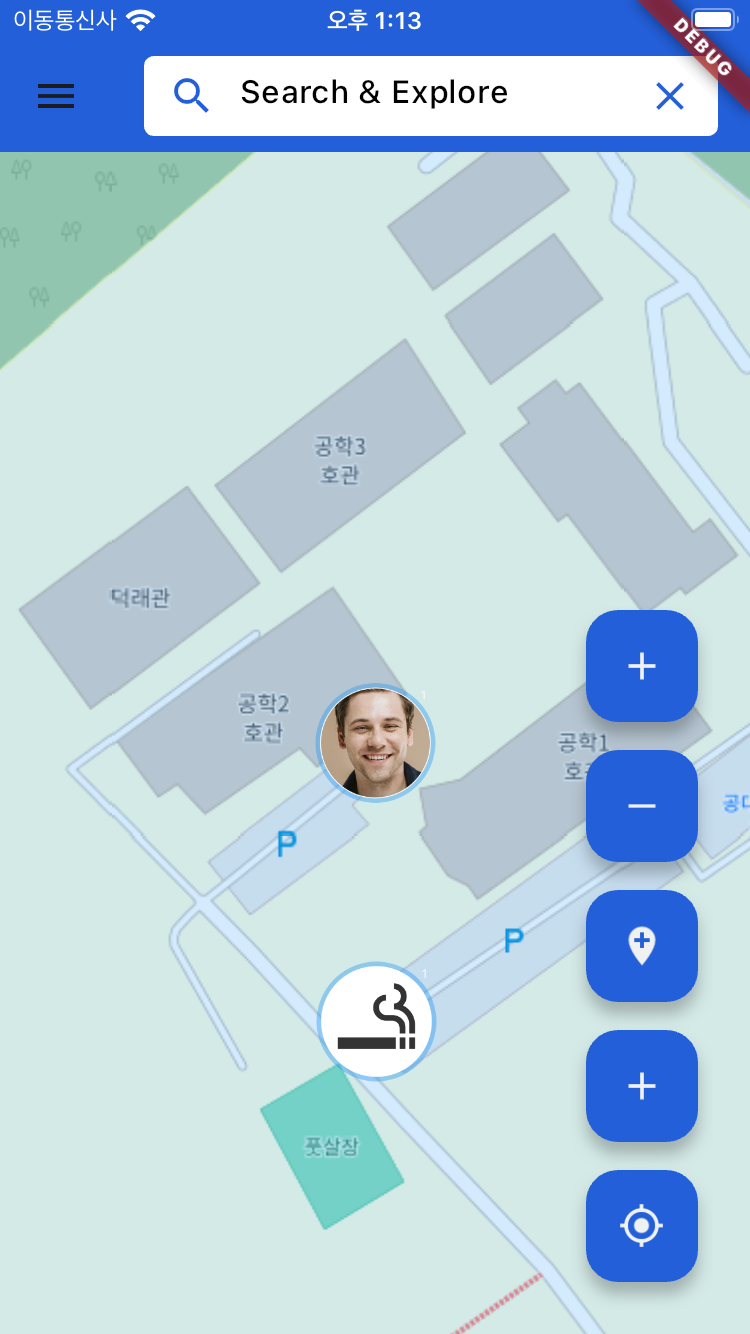
Task: Tap the Wi-Fi icon in status bar
Action: 140,17
